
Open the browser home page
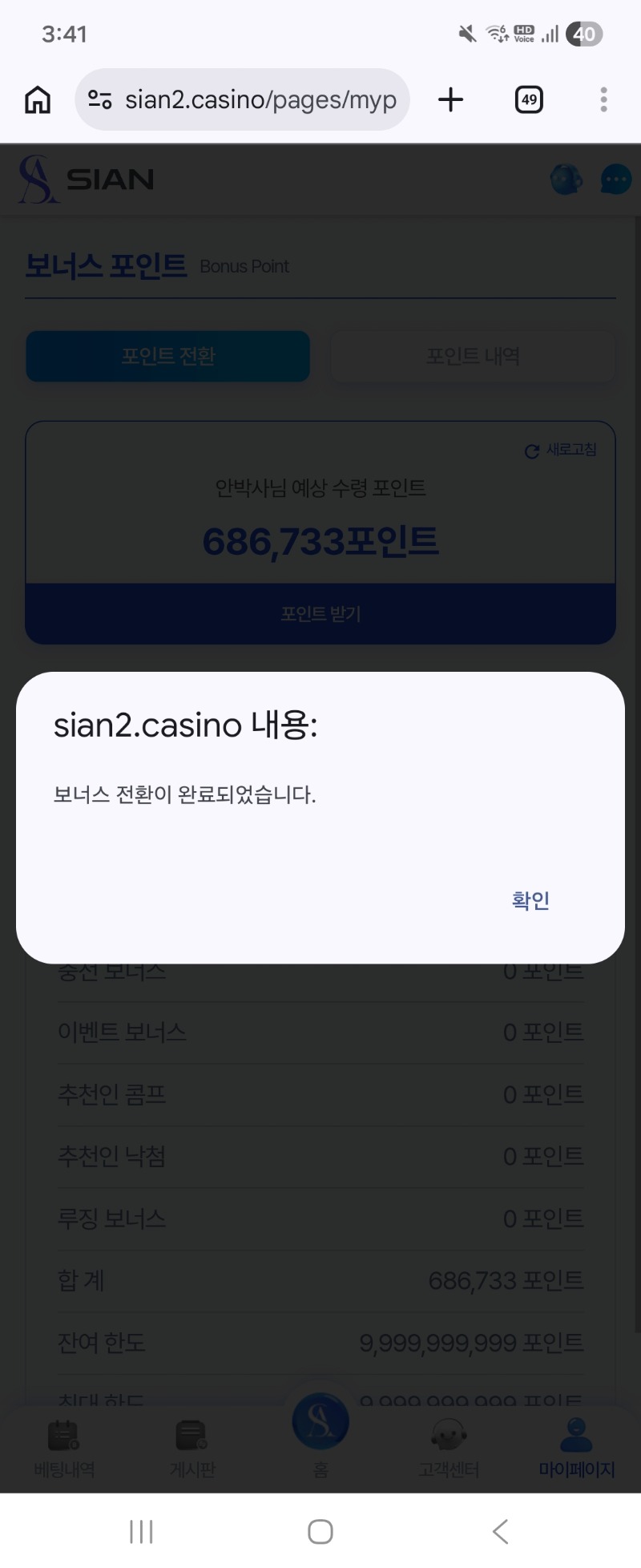[38, 100]
